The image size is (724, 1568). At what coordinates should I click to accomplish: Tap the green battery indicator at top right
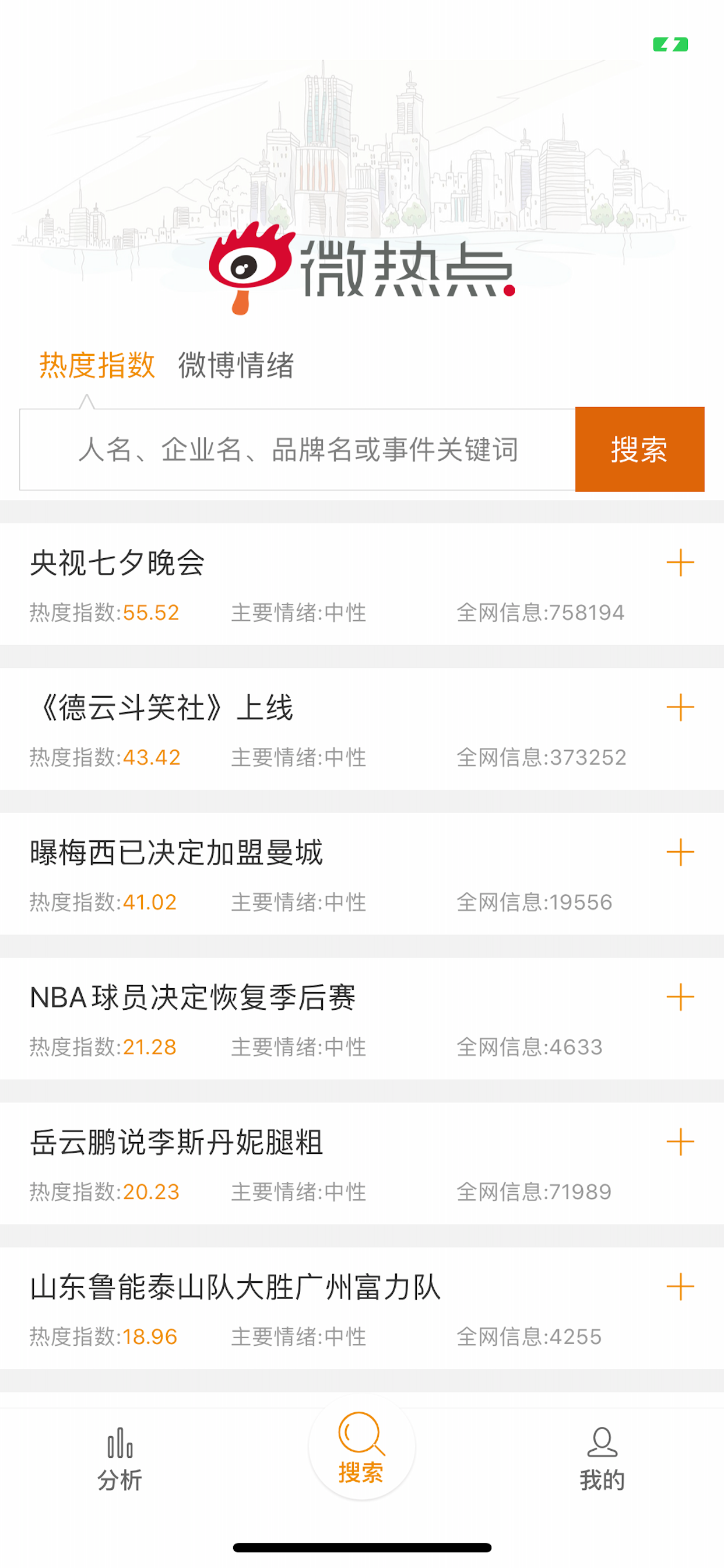click(x=670, y=44)
